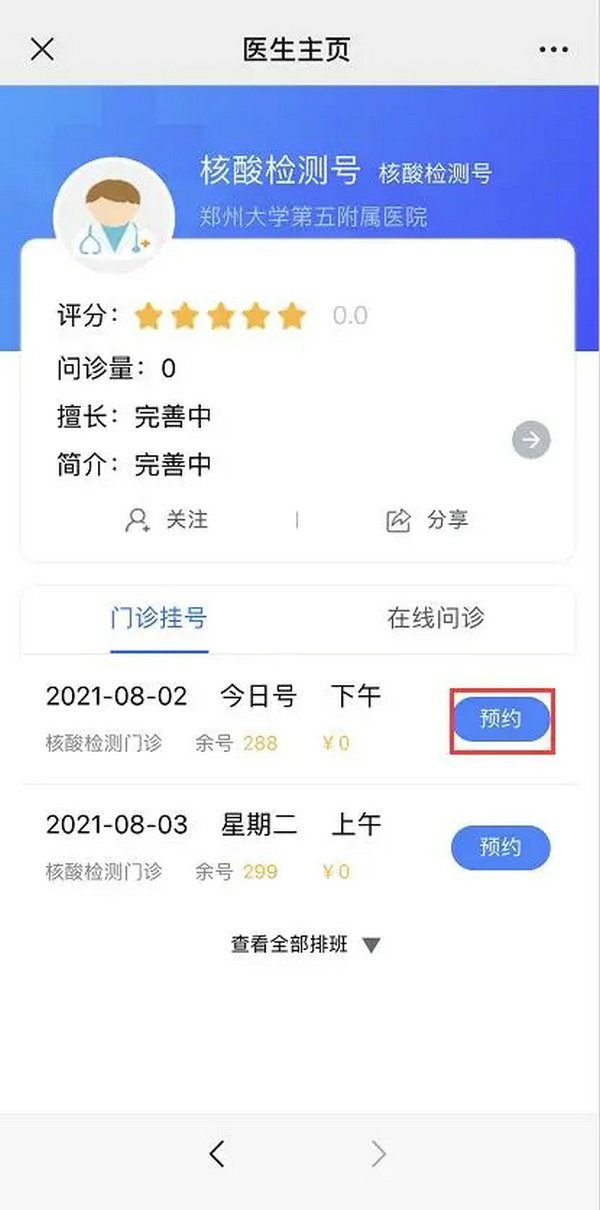Share this doctor page via 分享
The width and height of the screenshot is (600, 1210).
click(x=428, y=520)
